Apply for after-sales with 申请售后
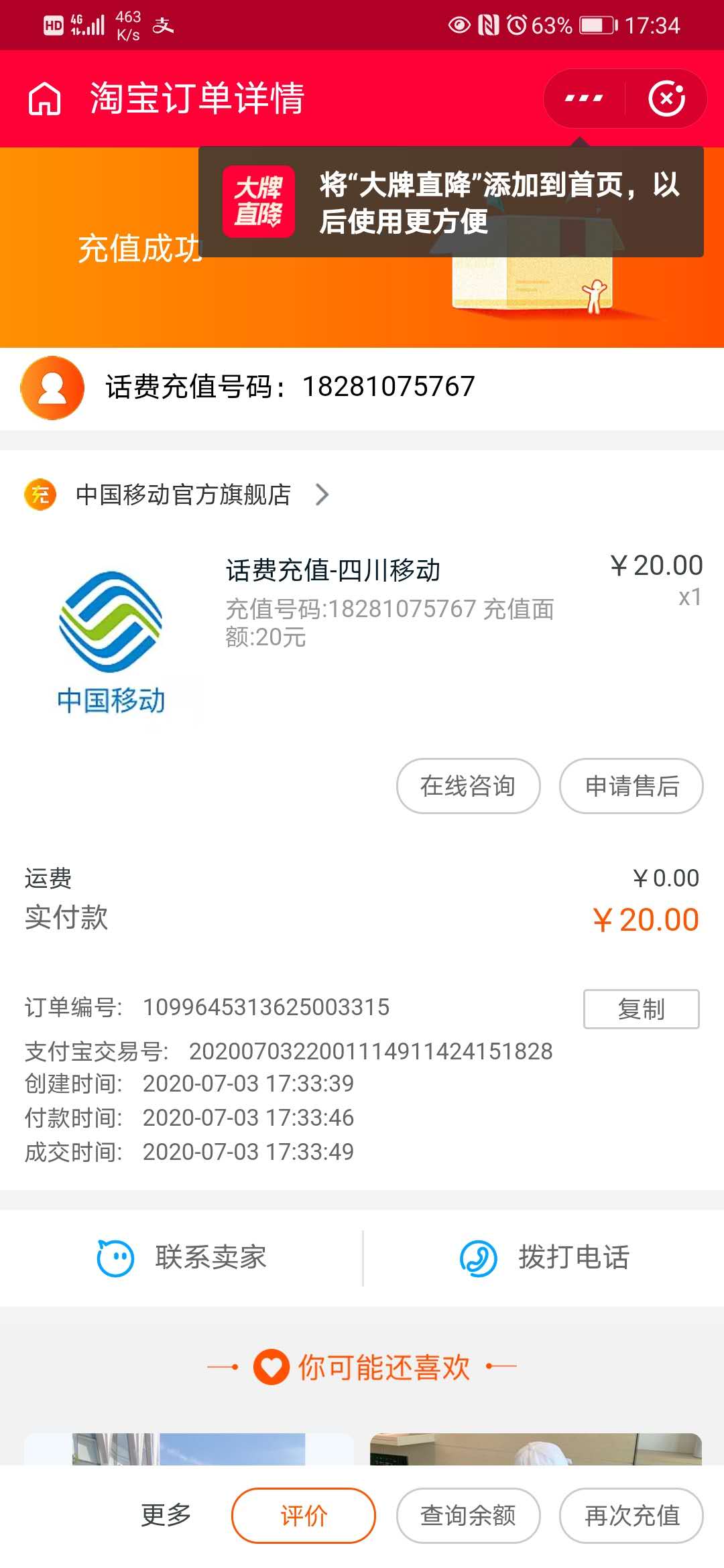The width and height of the screenshot is (724, 1568). [631, 786]
